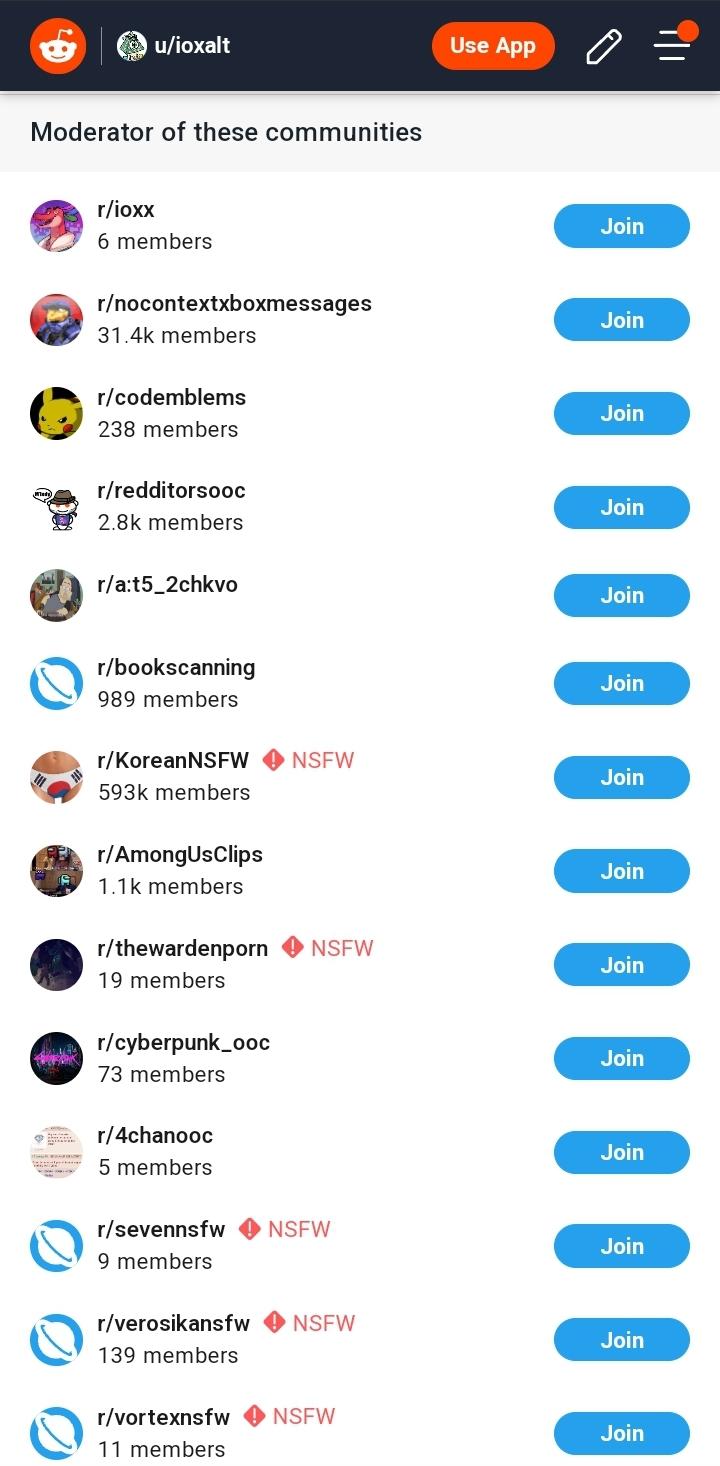Tap the Use App button
The image size is (720, 1466).
[x=493, y=46]
